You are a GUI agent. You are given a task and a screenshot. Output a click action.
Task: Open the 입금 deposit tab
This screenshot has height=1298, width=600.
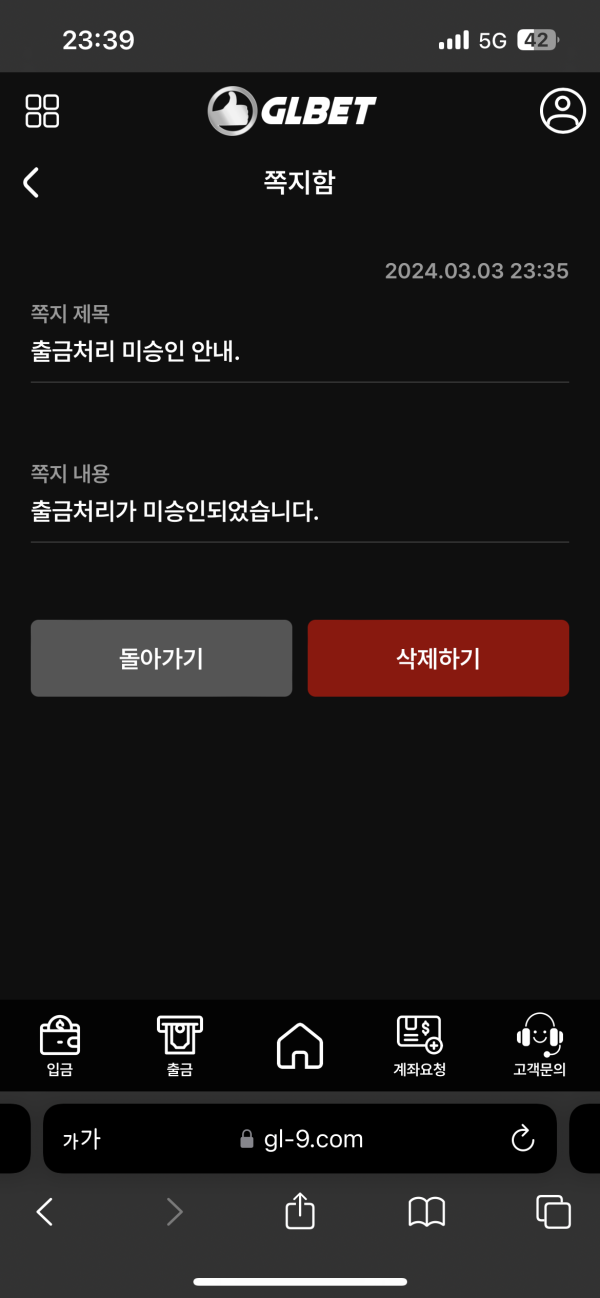coord(60,1046)
